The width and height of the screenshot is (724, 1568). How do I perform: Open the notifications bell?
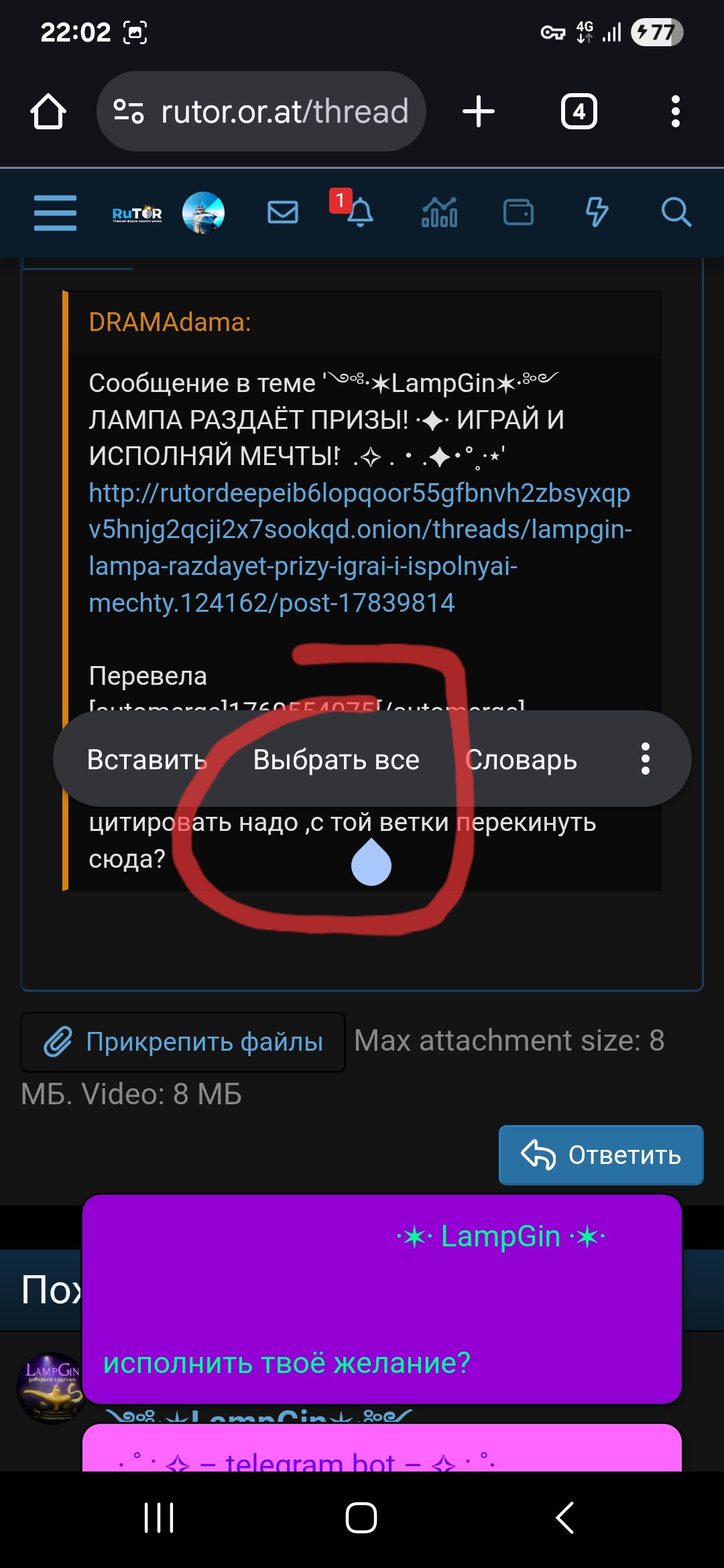(359, 213)
